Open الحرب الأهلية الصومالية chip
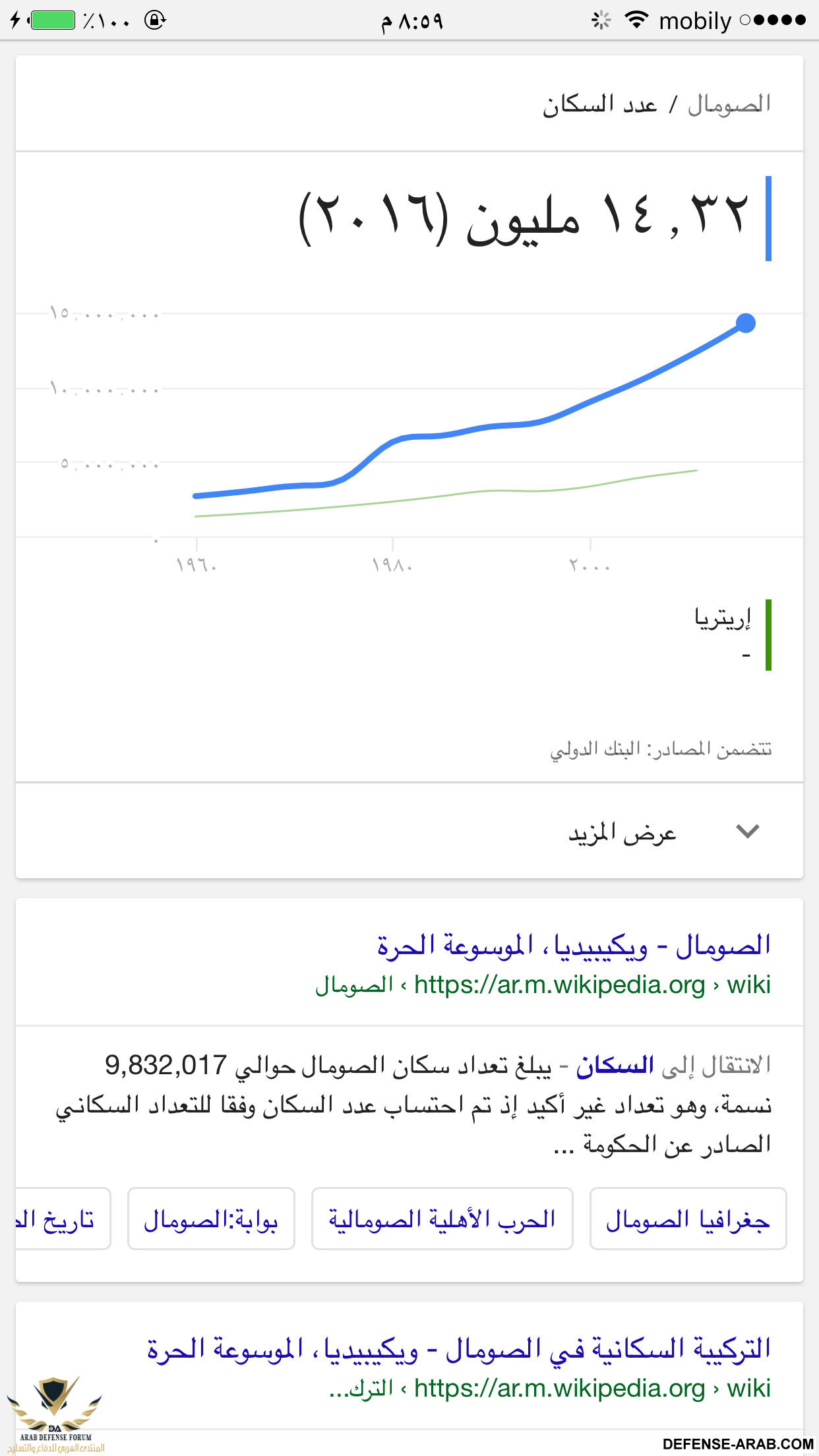Image resolution: width=819 pixels, height=1456 pixels. [x=442, y=1219]
